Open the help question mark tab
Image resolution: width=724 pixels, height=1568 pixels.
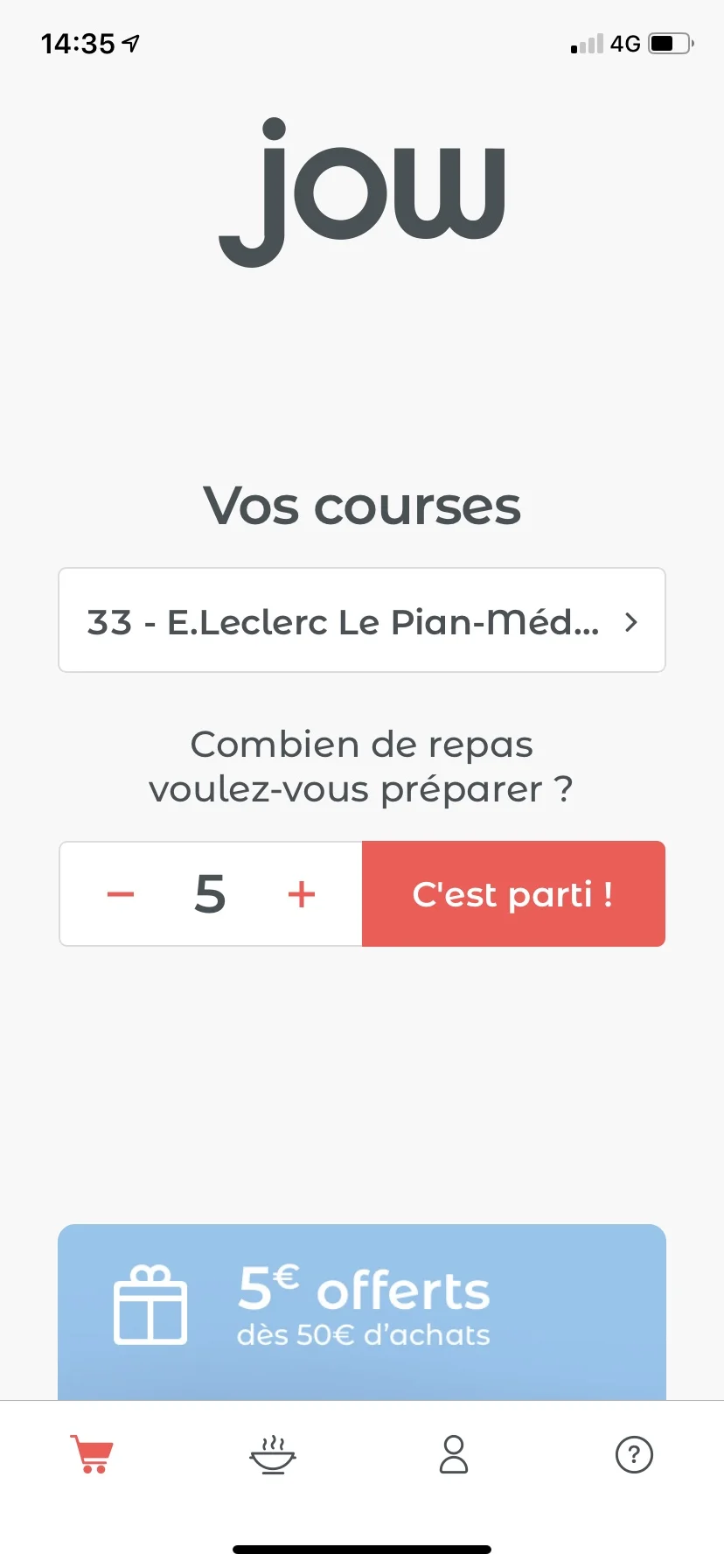634,1454
